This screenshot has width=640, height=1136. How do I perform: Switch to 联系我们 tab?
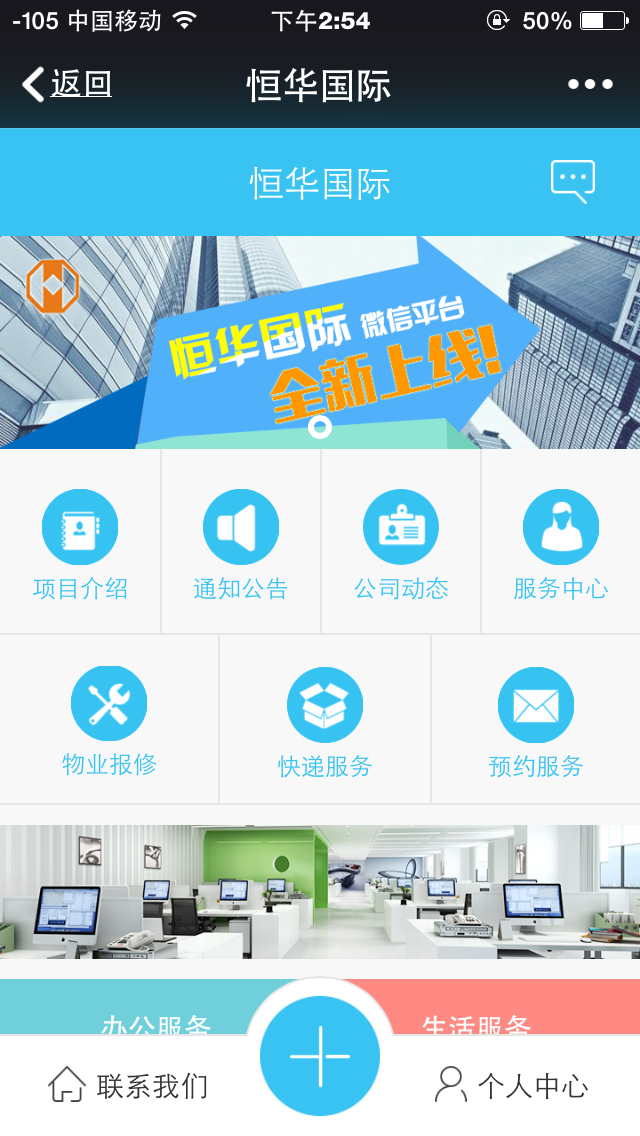[x=128, y=1085]
